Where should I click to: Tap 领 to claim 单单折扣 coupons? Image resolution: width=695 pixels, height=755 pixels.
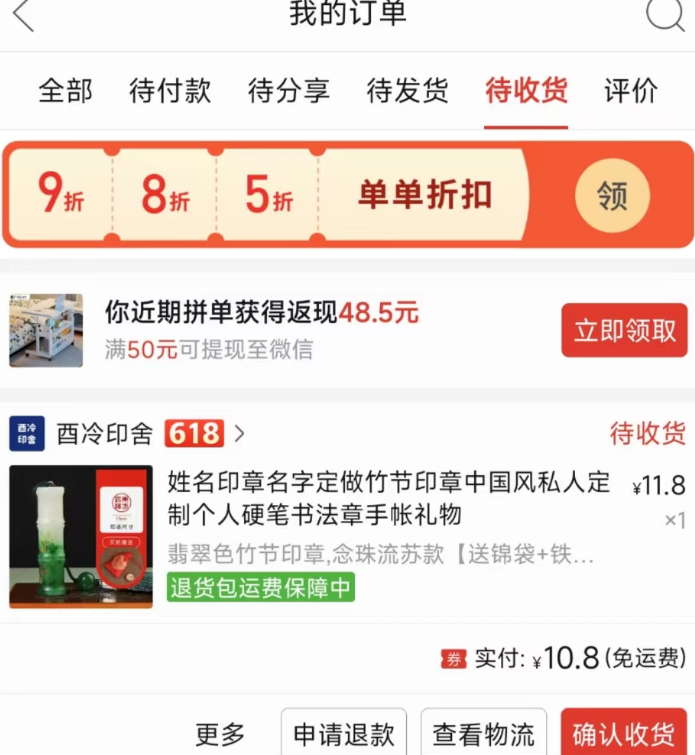pos(612,196)
